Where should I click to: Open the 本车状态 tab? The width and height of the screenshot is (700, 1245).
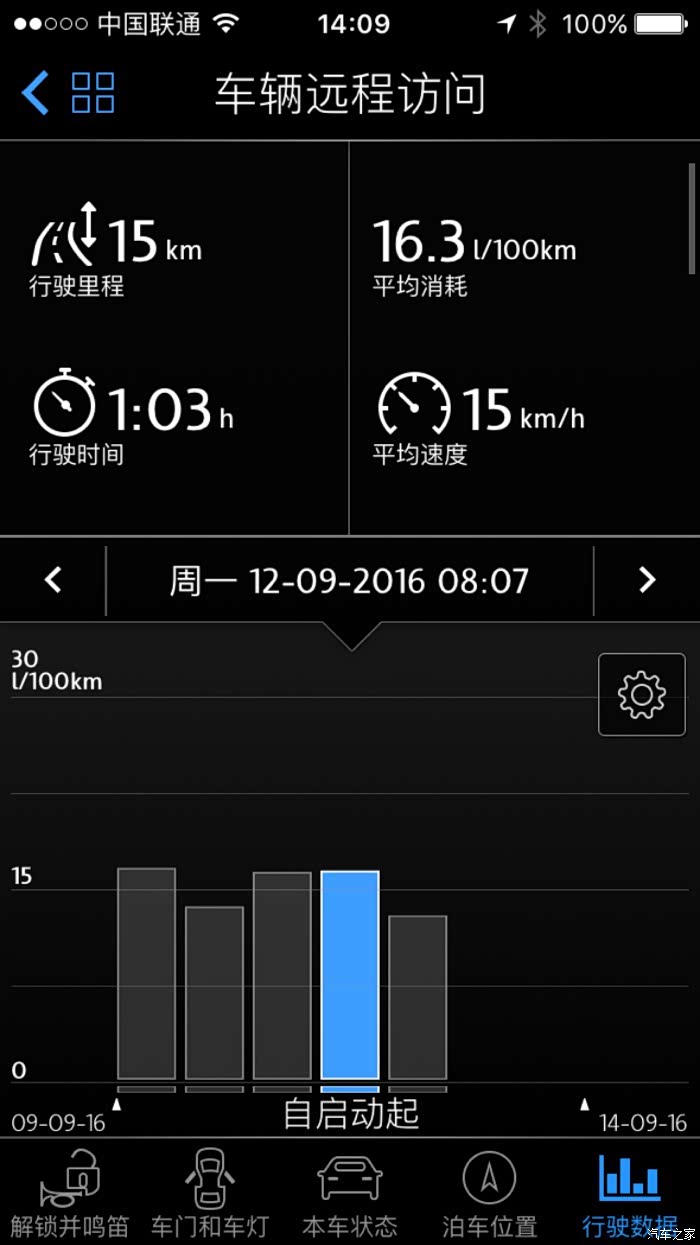(x=350, y=1192)
